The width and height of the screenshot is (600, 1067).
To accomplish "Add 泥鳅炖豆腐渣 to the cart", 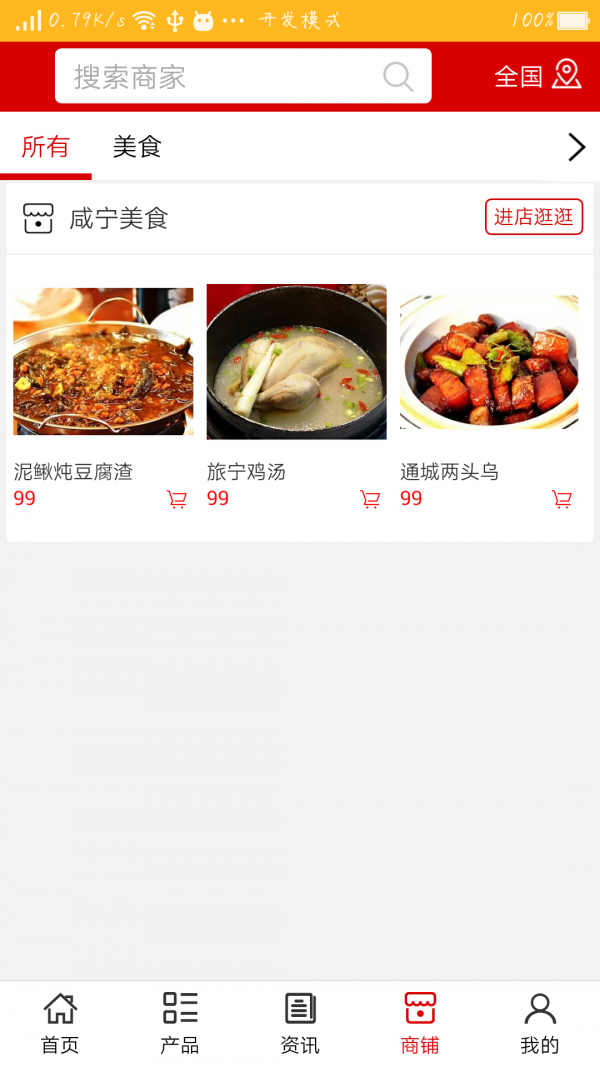I will (x=177, y=499).
